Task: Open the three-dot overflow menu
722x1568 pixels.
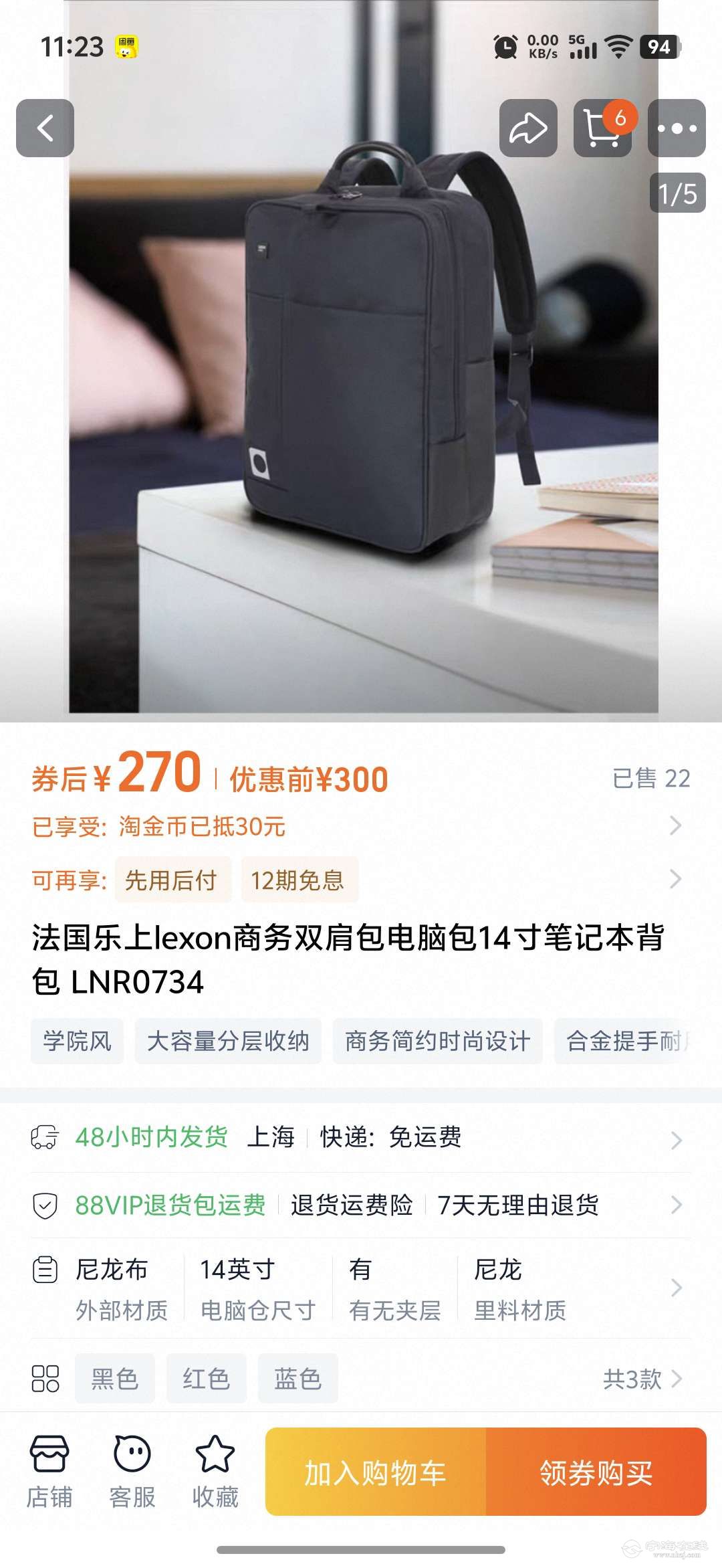Action: [677, 128]
